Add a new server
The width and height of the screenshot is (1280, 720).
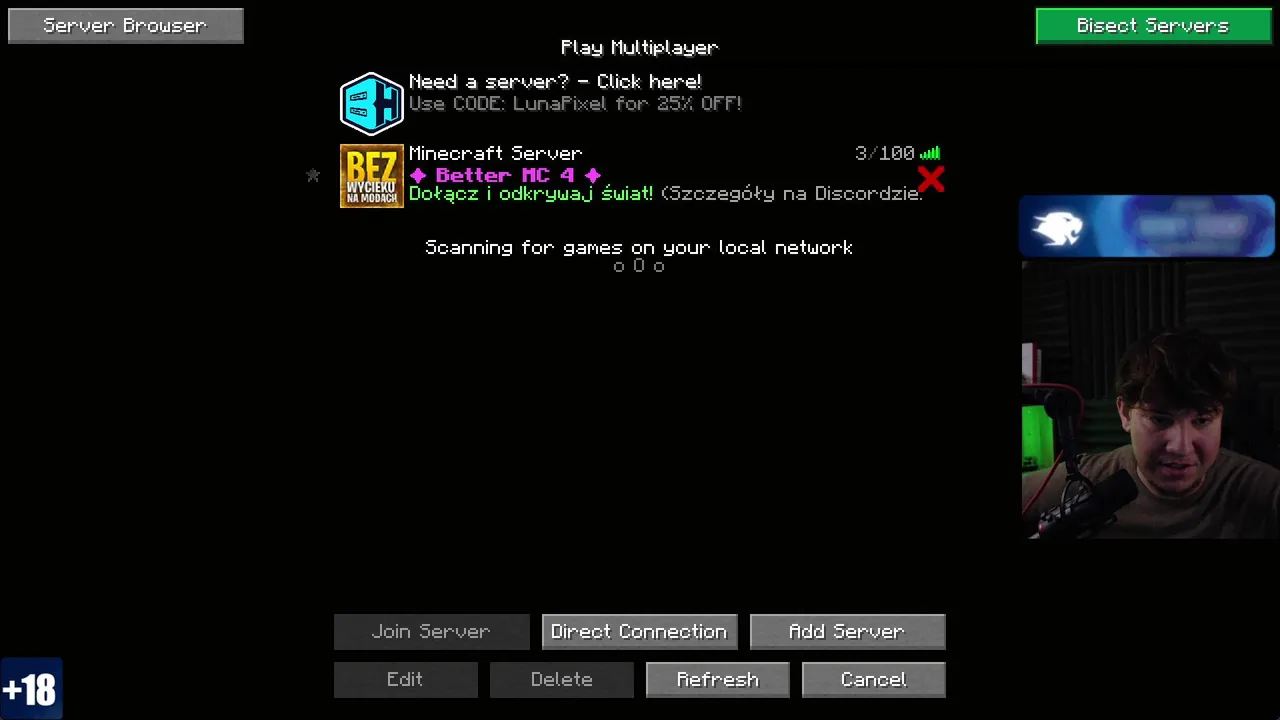(x=846, y=631)
